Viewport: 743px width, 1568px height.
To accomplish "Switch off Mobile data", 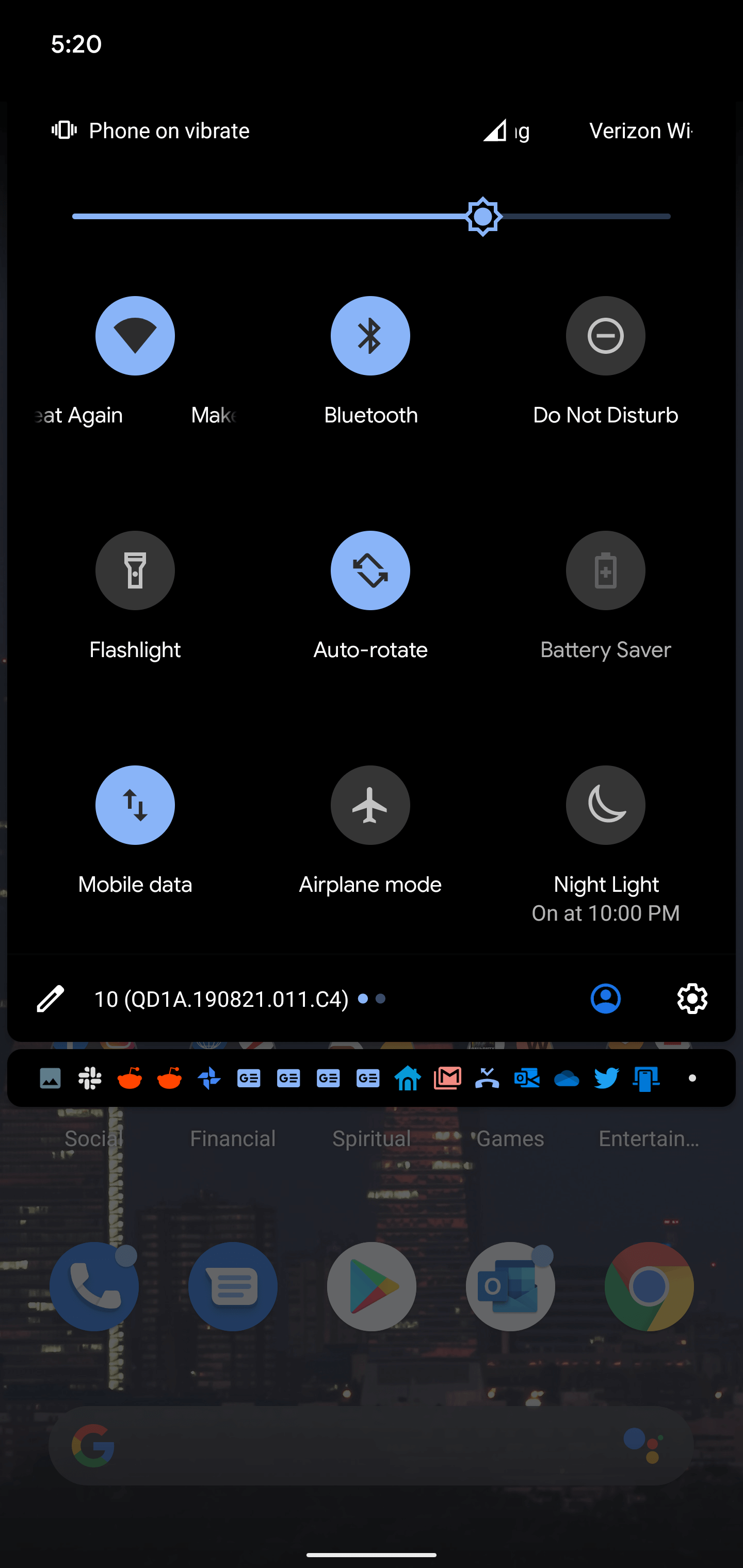I will 135,805.
